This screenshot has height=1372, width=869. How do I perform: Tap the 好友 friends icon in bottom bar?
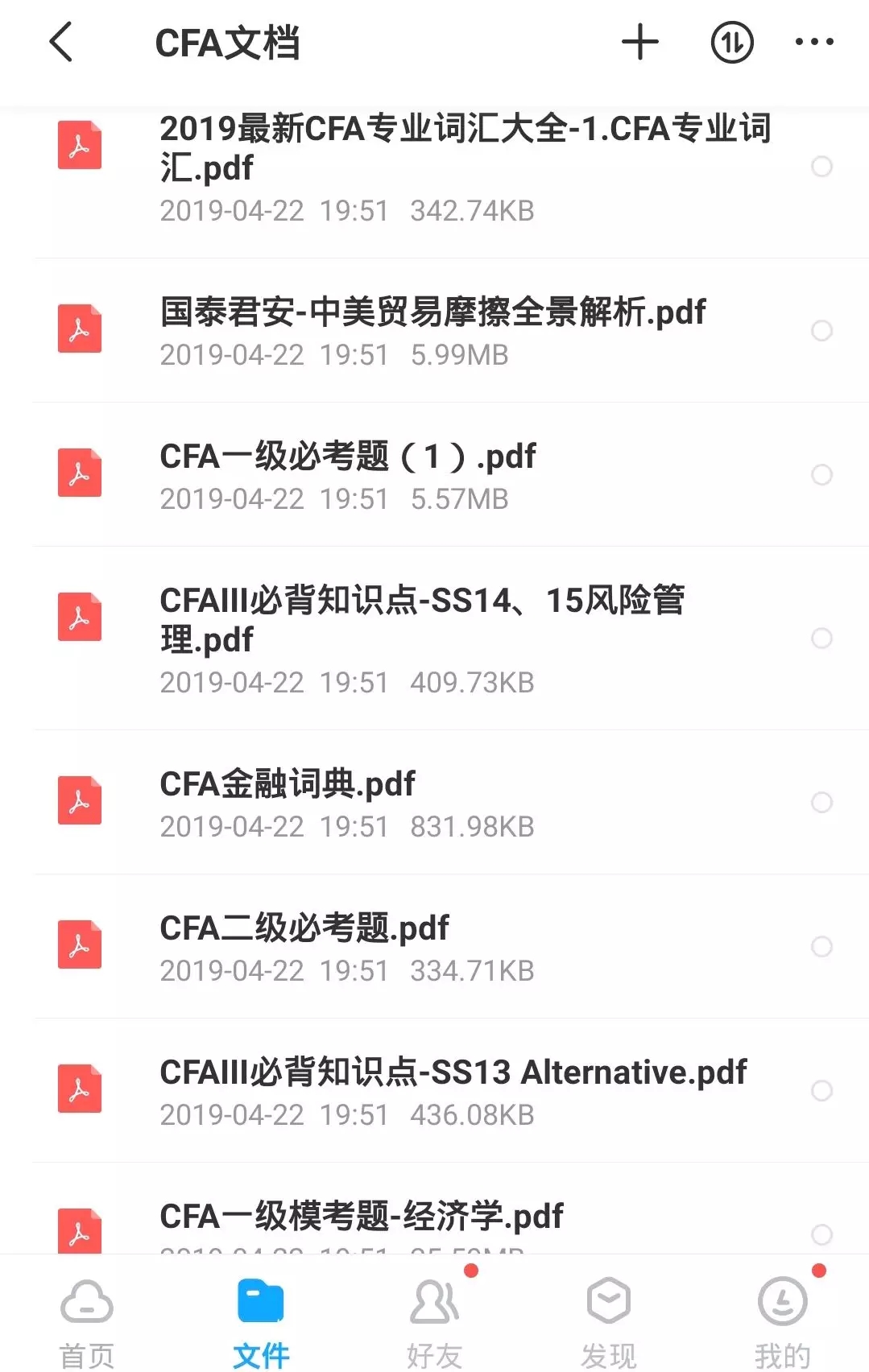pos(434,1301)
